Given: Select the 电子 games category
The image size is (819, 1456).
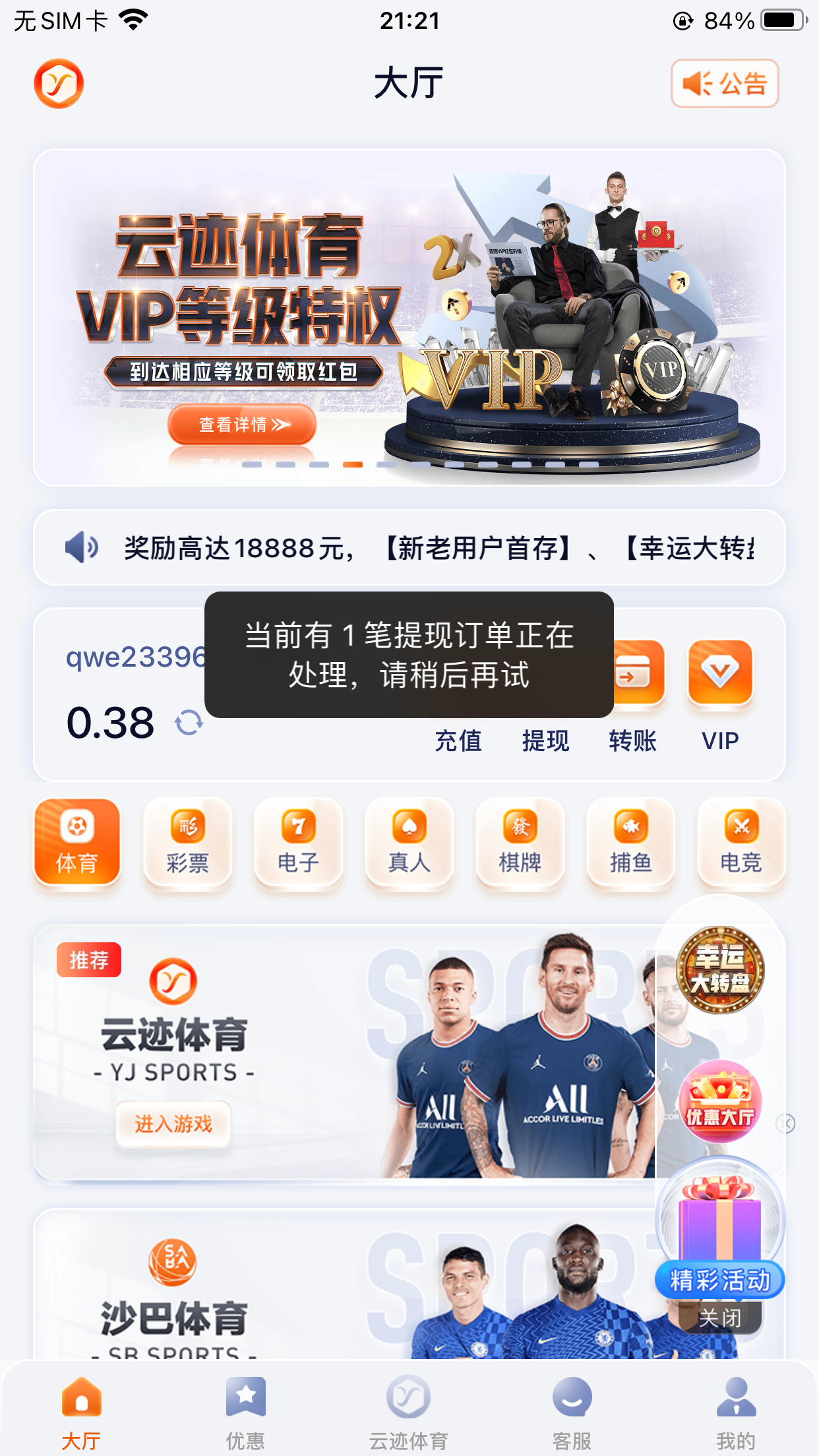Looking at the screenshot, I should [x=298, y=842].
